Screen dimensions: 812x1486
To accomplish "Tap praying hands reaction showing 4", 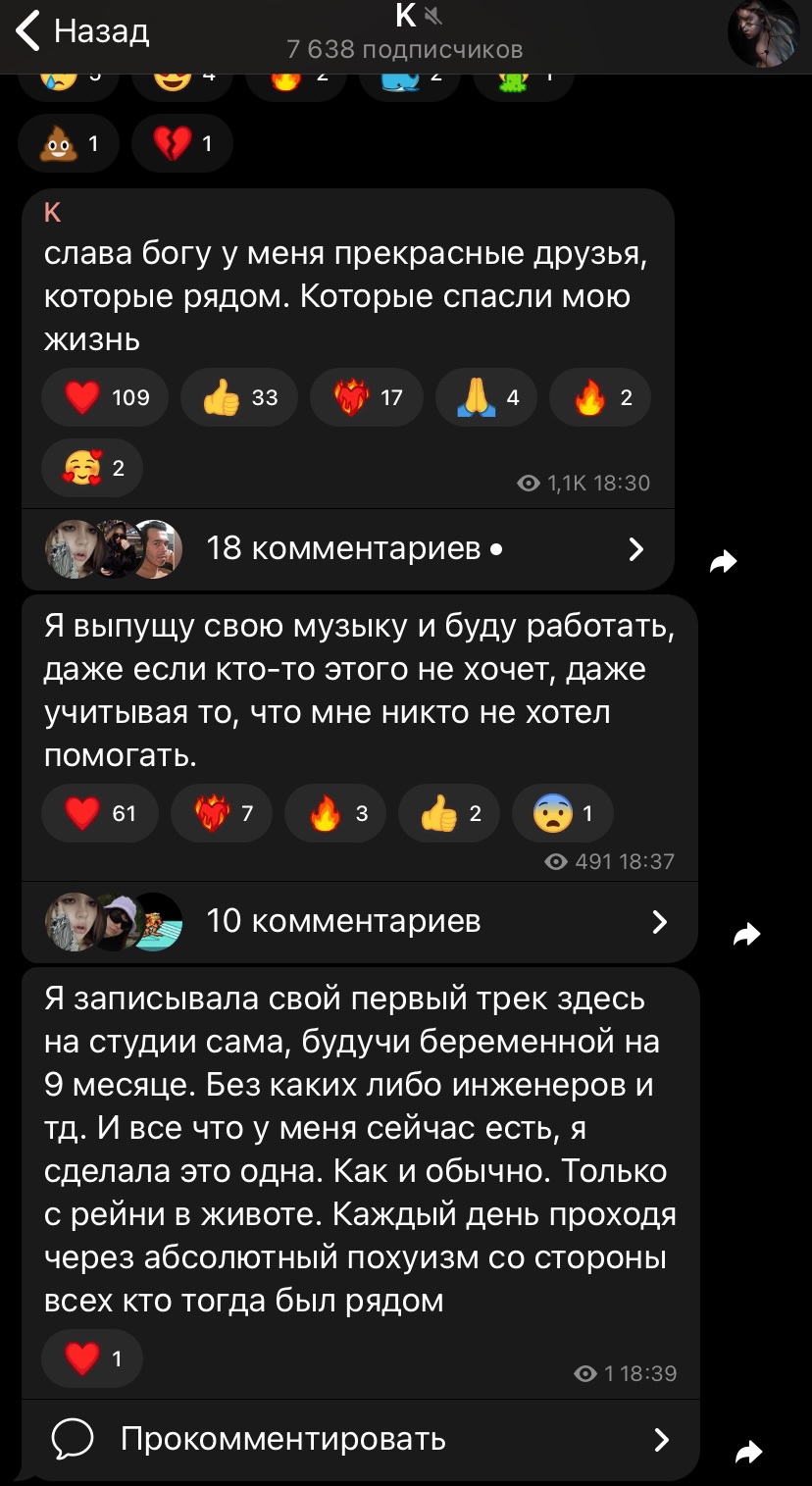I will [485, 397].
